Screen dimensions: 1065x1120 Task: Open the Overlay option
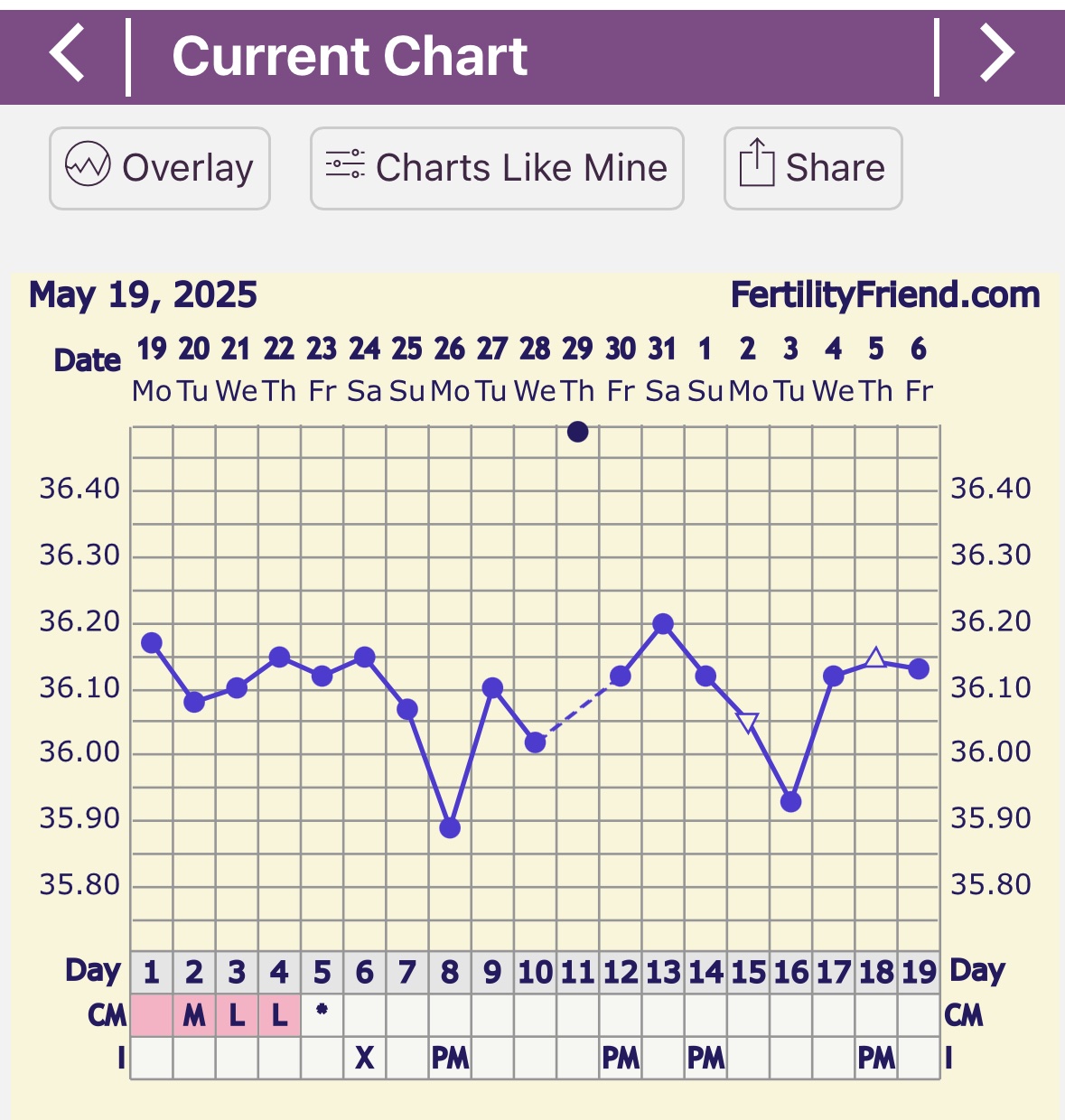point(160,168)
